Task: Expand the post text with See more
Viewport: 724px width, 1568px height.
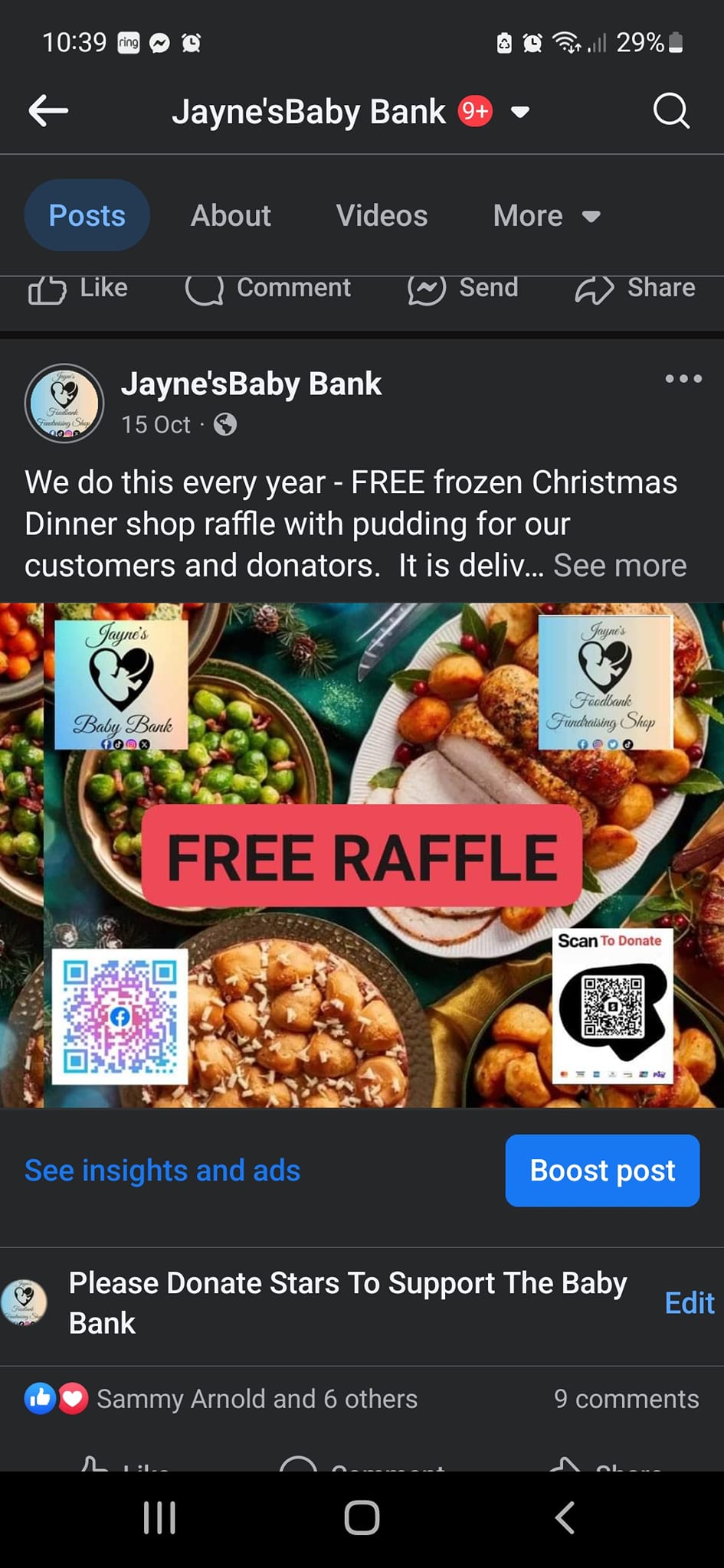Action: 620,565
